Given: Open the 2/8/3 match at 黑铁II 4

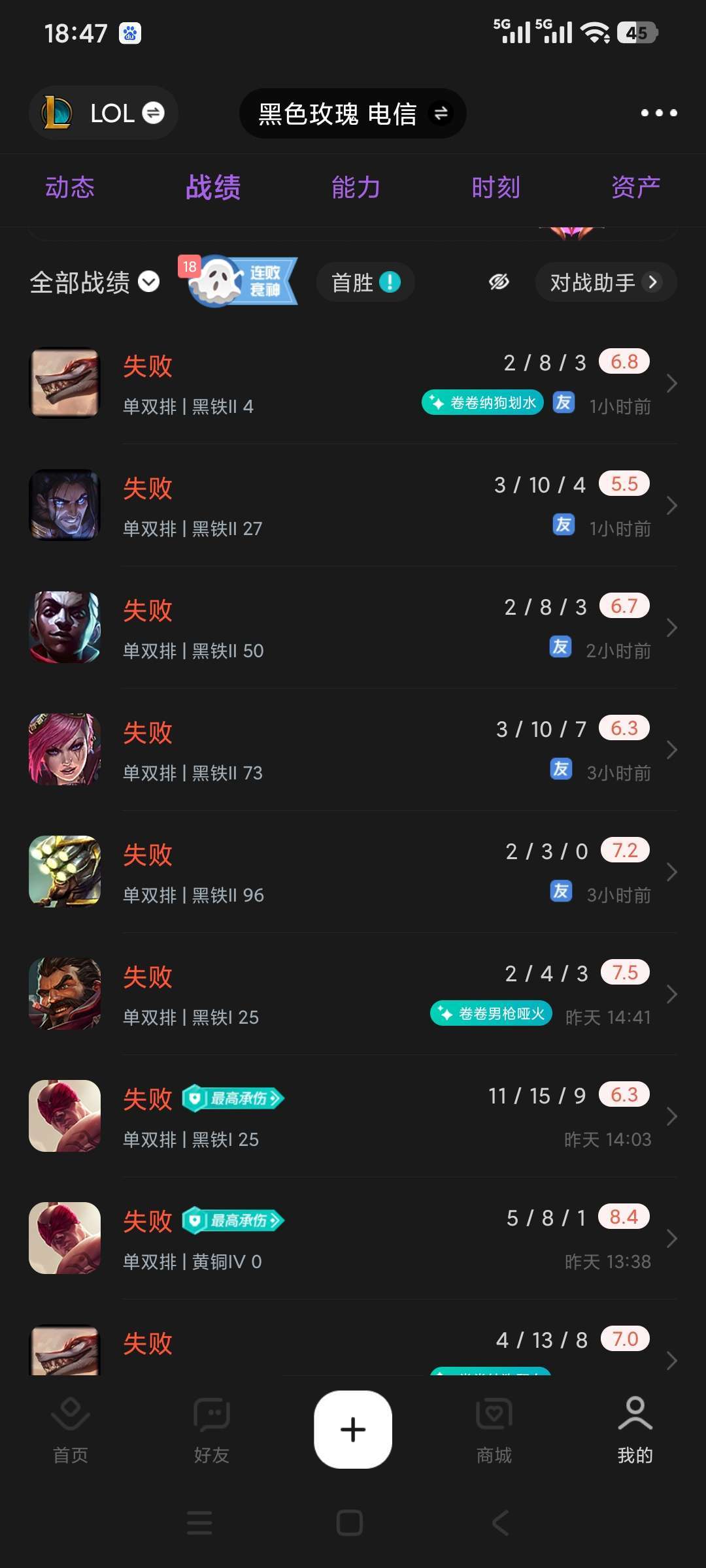Looking at the screenshot, I should pyautogui.click(x=353, y=384).
